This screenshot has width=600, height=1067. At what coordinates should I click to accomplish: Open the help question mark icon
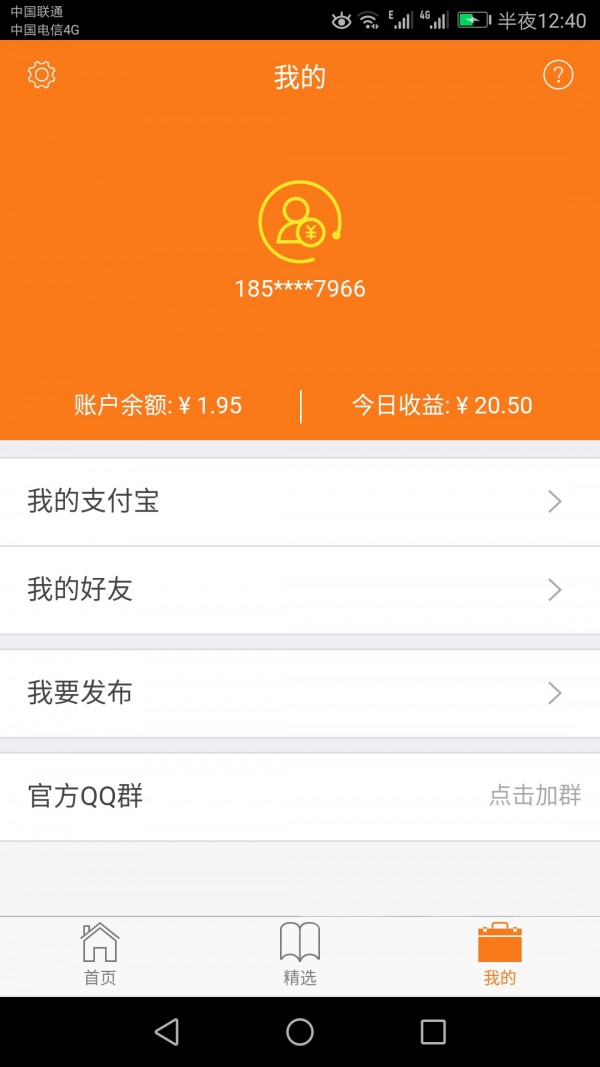pyautogui.click(x=558, y=75)
